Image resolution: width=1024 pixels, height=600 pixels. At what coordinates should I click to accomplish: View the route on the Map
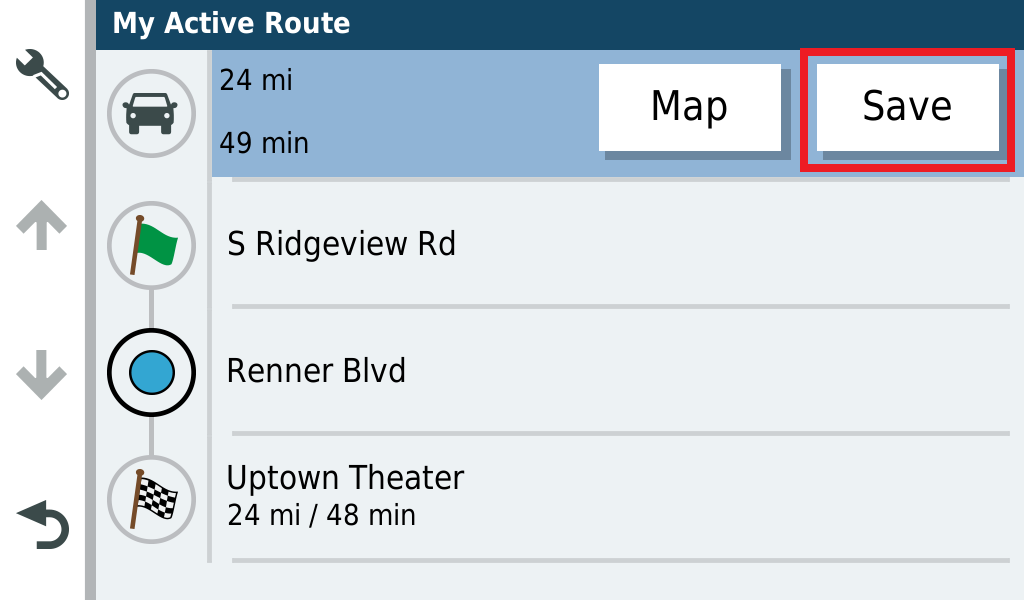pyautogui.click(x=689, y=106)
